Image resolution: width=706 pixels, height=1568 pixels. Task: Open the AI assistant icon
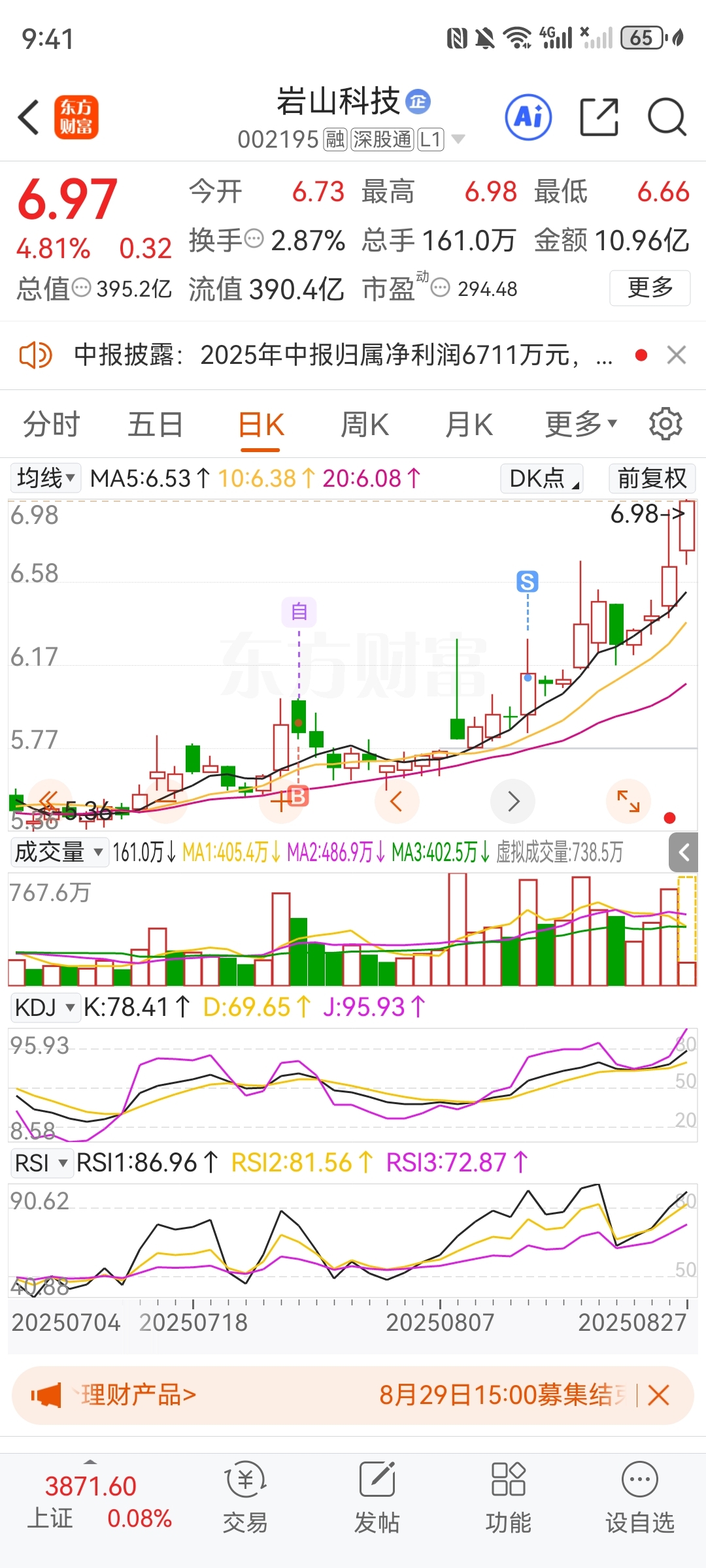(528, 118)
